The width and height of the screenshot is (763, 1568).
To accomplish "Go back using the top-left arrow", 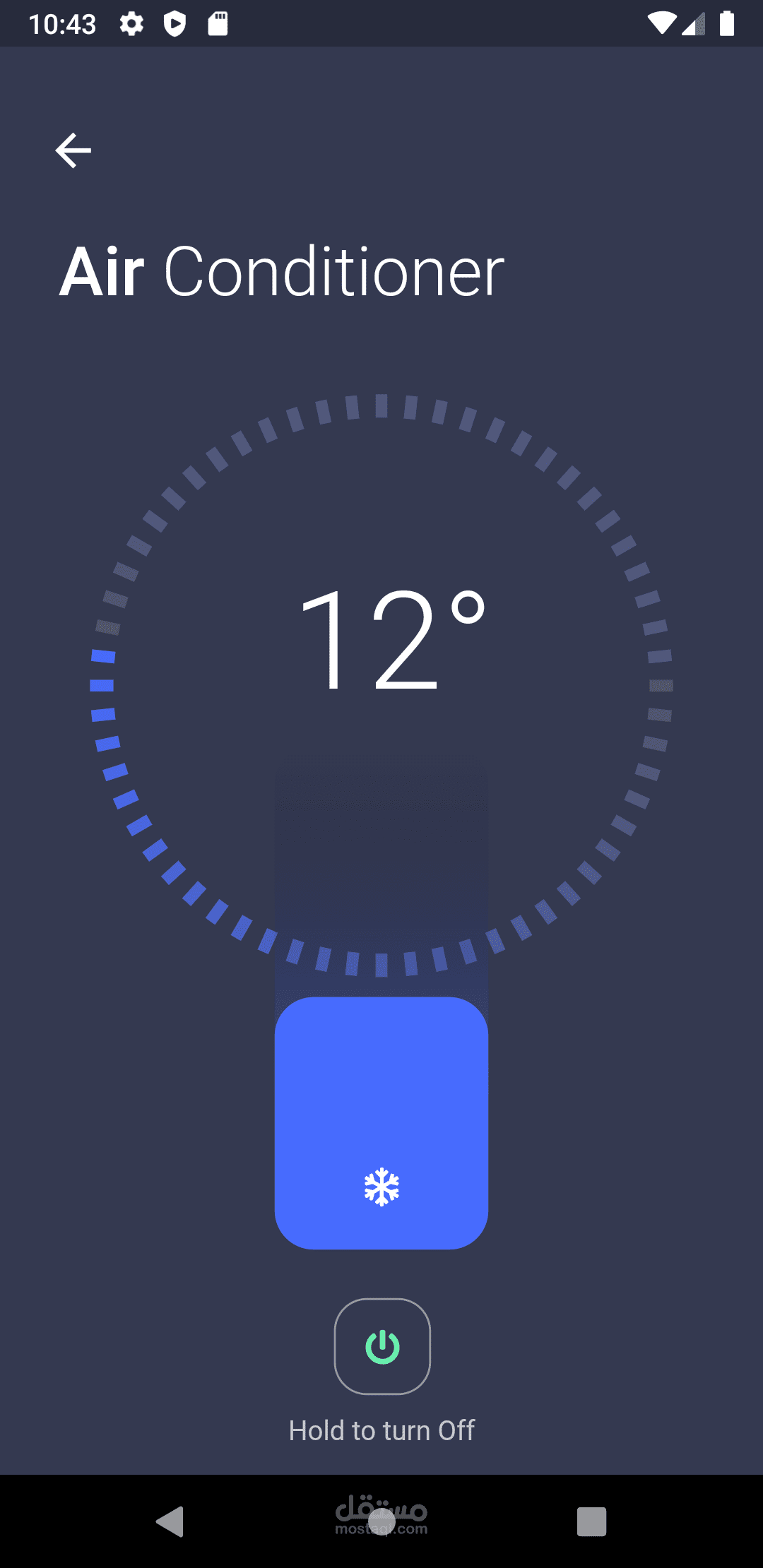I will (73, 150).
